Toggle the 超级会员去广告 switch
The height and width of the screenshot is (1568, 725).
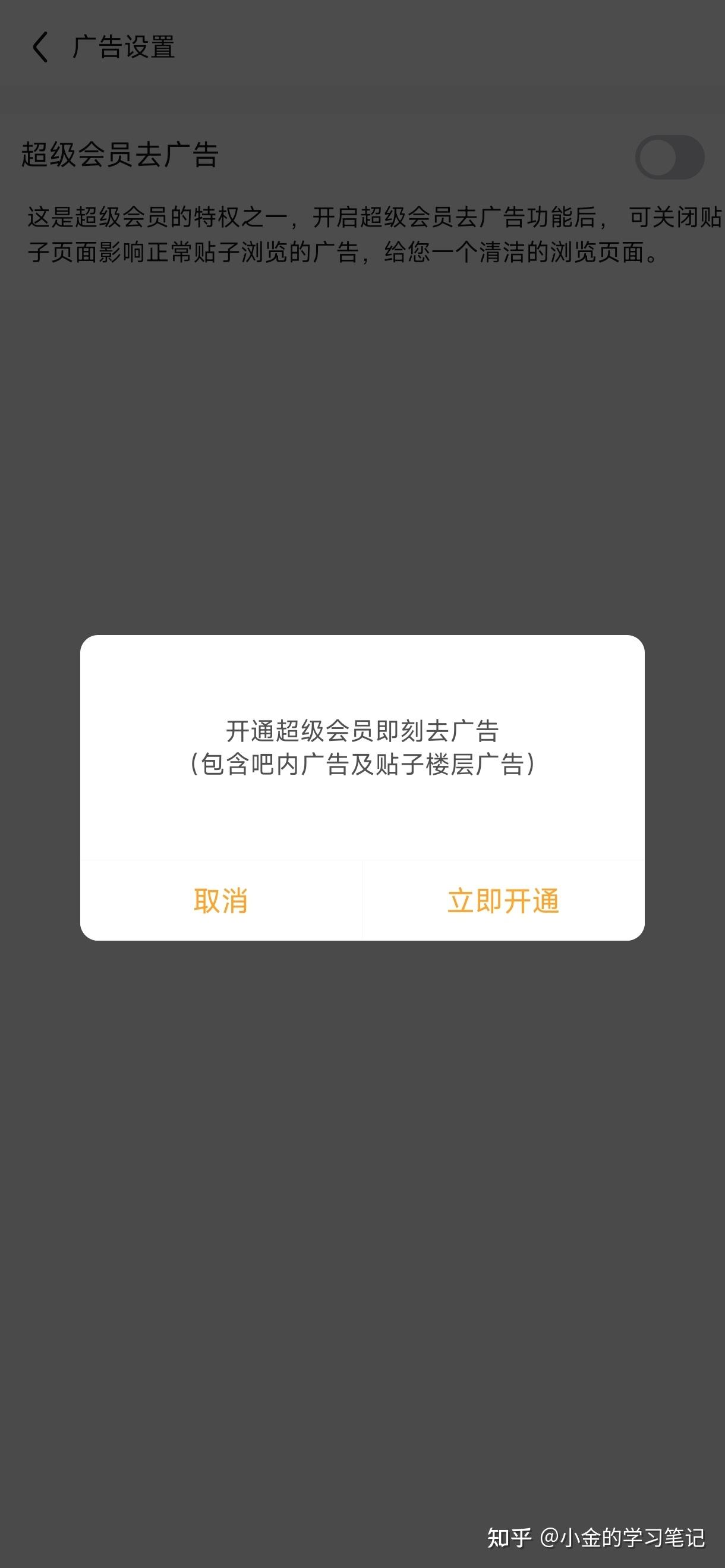click(669, 157)
